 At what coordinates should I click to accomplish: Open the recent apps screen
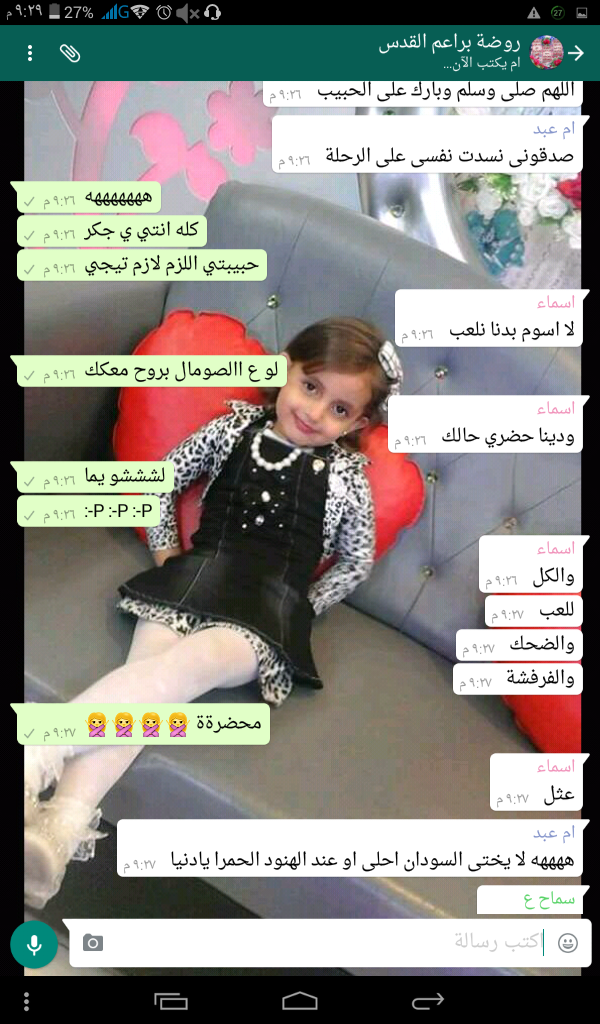[x=171, y=1000]
